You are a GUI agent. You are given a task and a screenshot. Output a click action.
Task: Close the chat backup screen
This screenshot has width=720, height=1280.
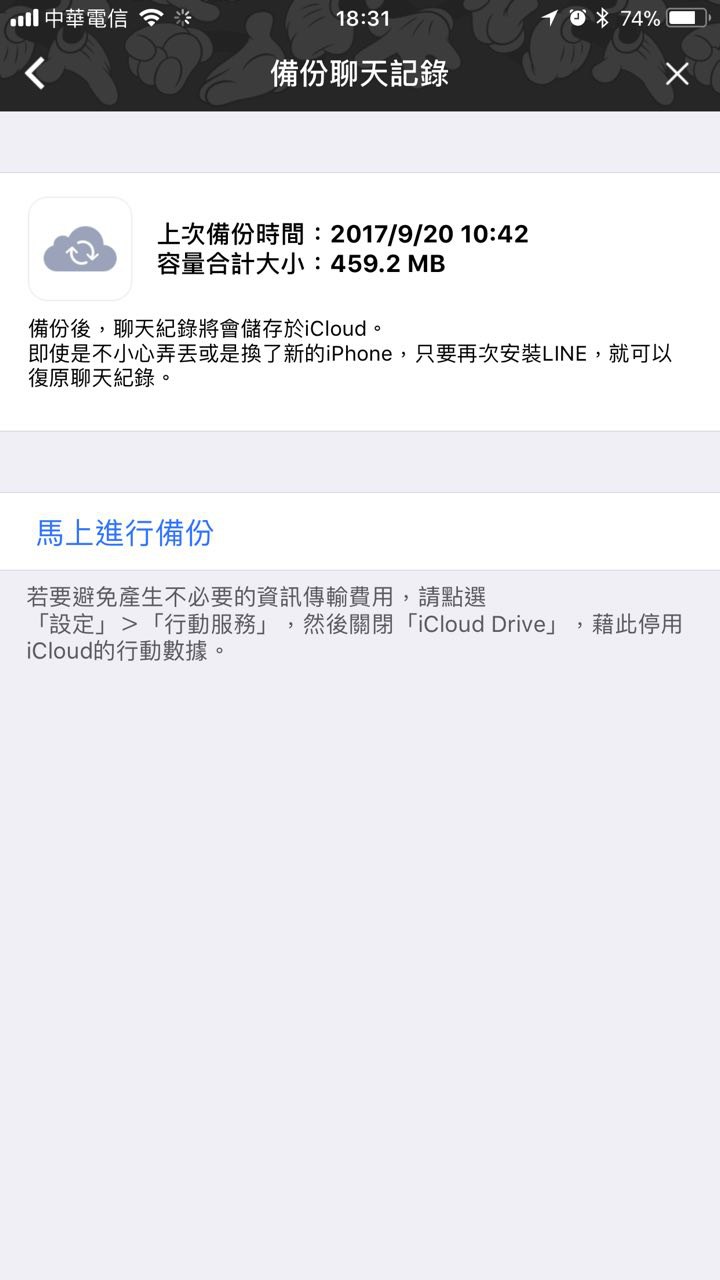pos(677,73)
